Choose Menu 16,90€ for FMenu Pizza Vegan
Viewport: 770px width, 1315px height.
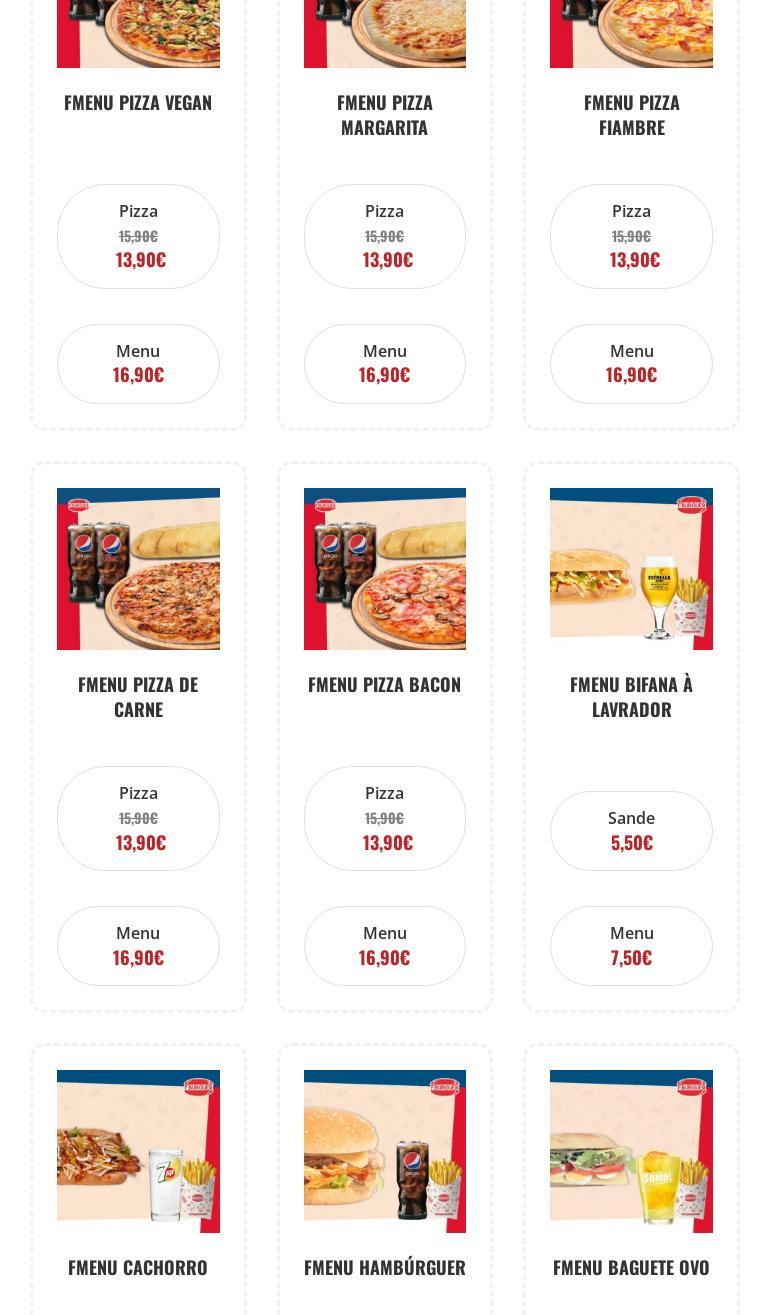tap(138, 364)
